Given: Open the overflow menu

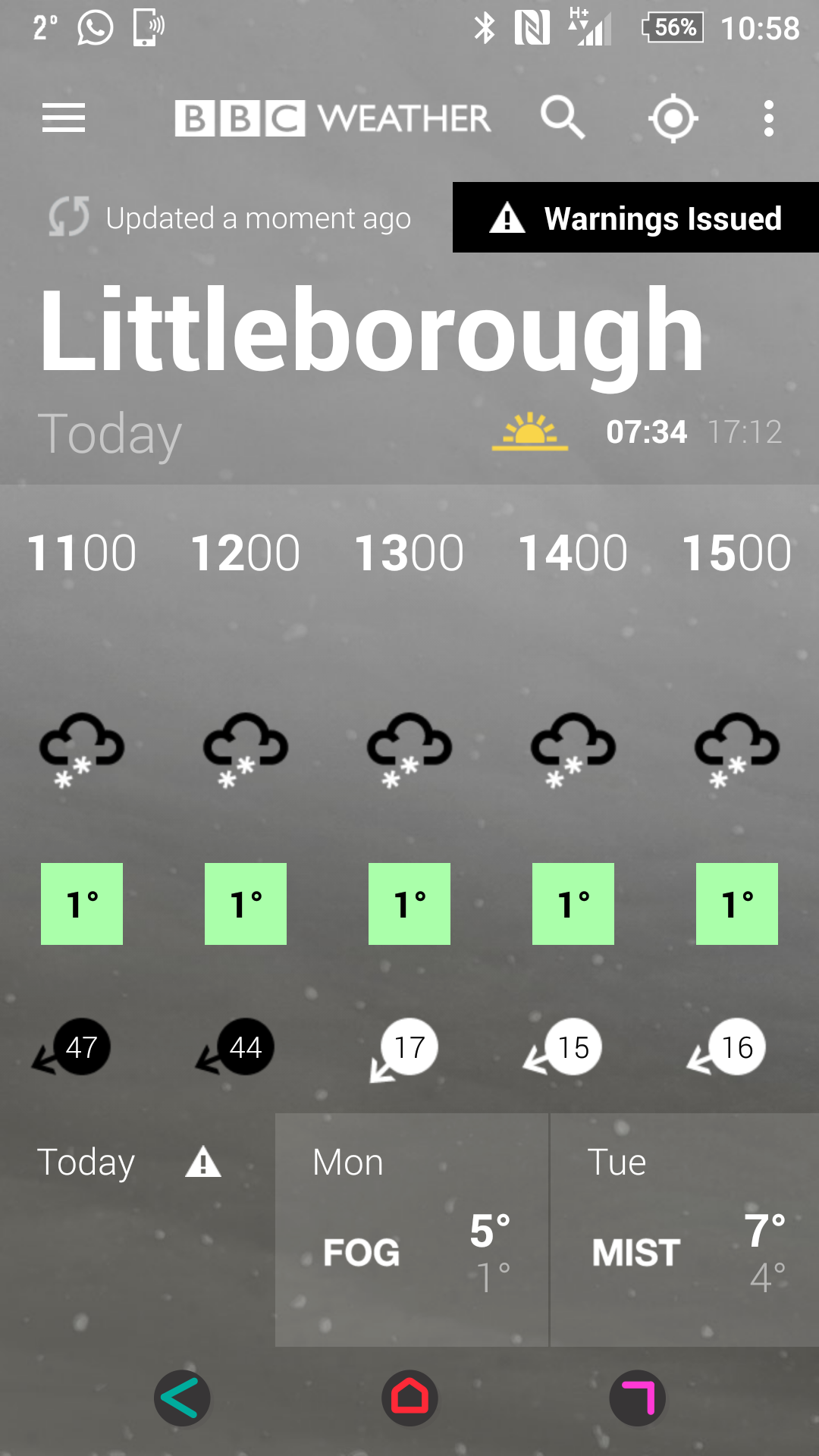Looking at the screenshot, I should click(768, 118).
